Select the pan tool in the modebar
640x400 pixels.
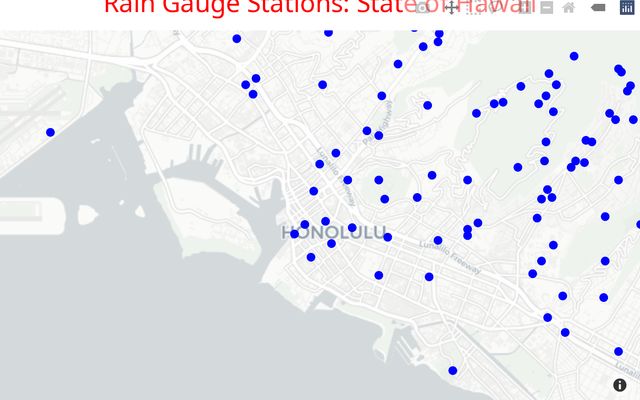(x=451, y=7)
